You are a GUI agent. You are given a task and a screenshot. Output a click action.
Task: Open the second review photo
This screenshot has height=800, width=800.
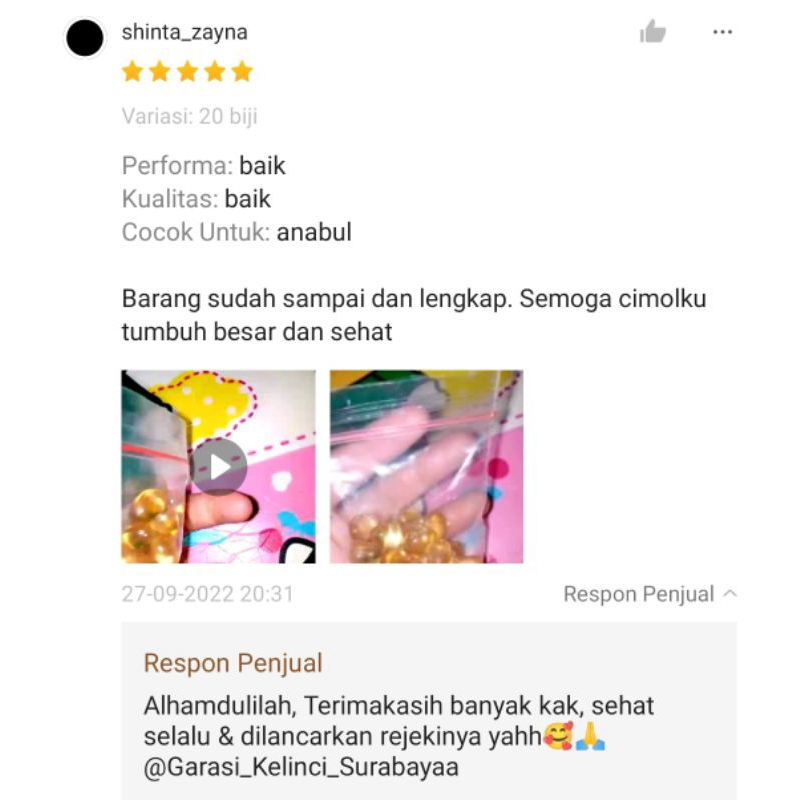coord(427,466)
